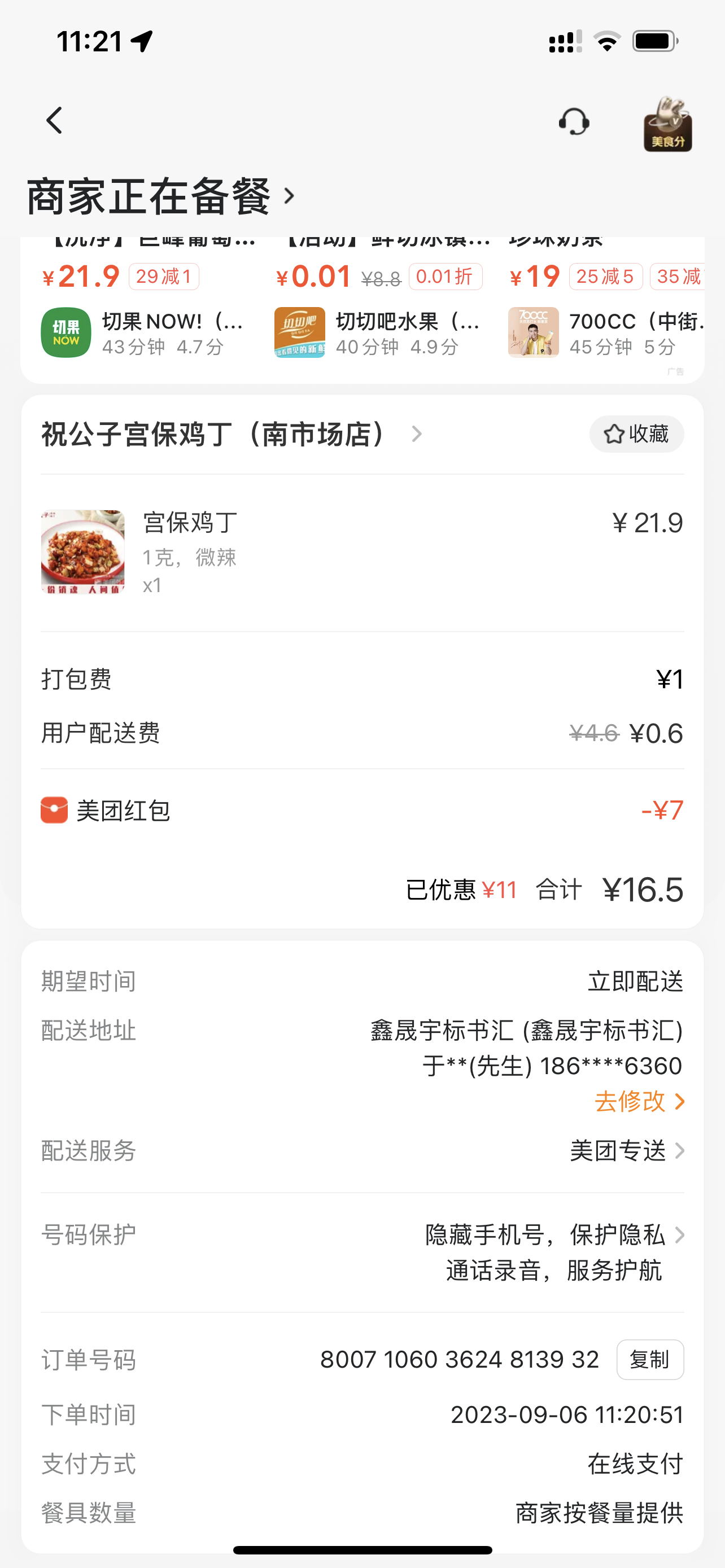Go back using the back arrow
The height and width of the screenshot is (1568, 725).
point(55,121)
